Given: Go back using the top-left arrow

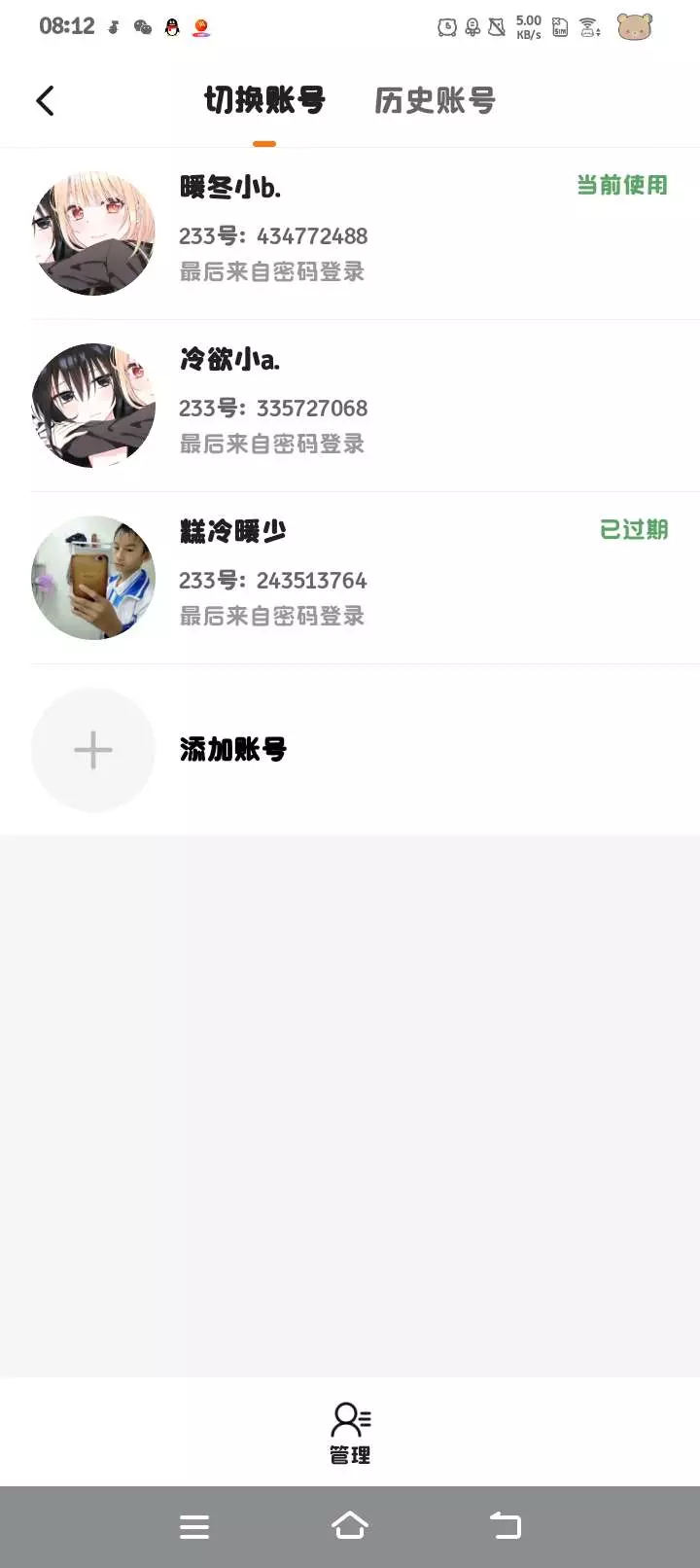Looking at the screenshot, I should pos(45,100).
